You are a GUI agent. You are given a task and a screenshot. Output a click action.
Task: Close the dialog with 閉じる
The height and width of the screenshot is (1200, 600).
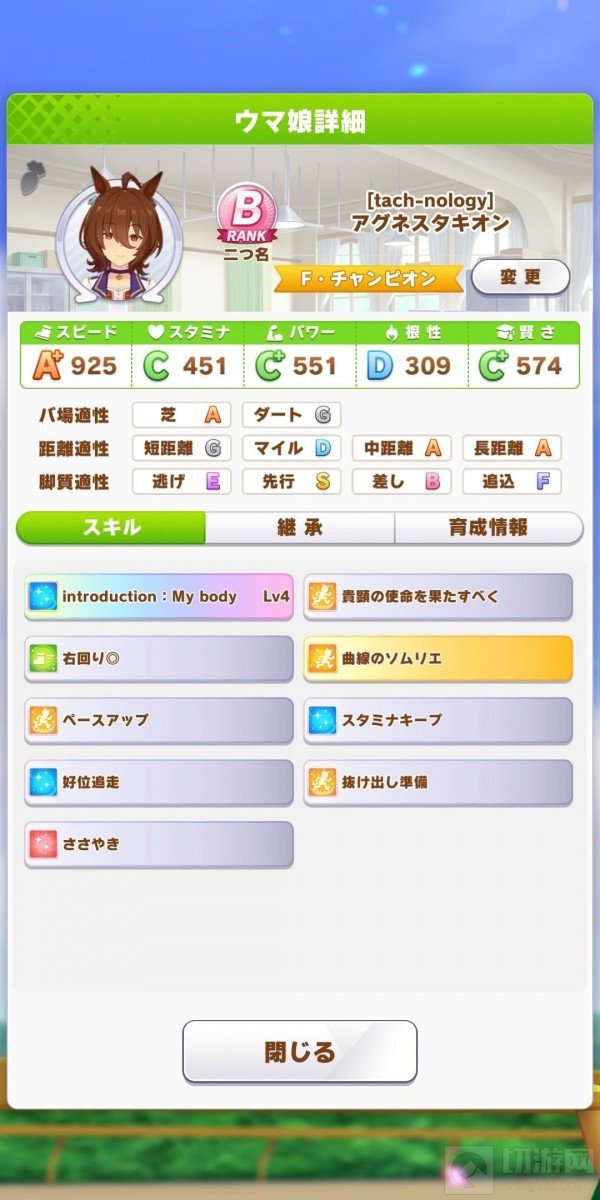tap(299, 1051)
